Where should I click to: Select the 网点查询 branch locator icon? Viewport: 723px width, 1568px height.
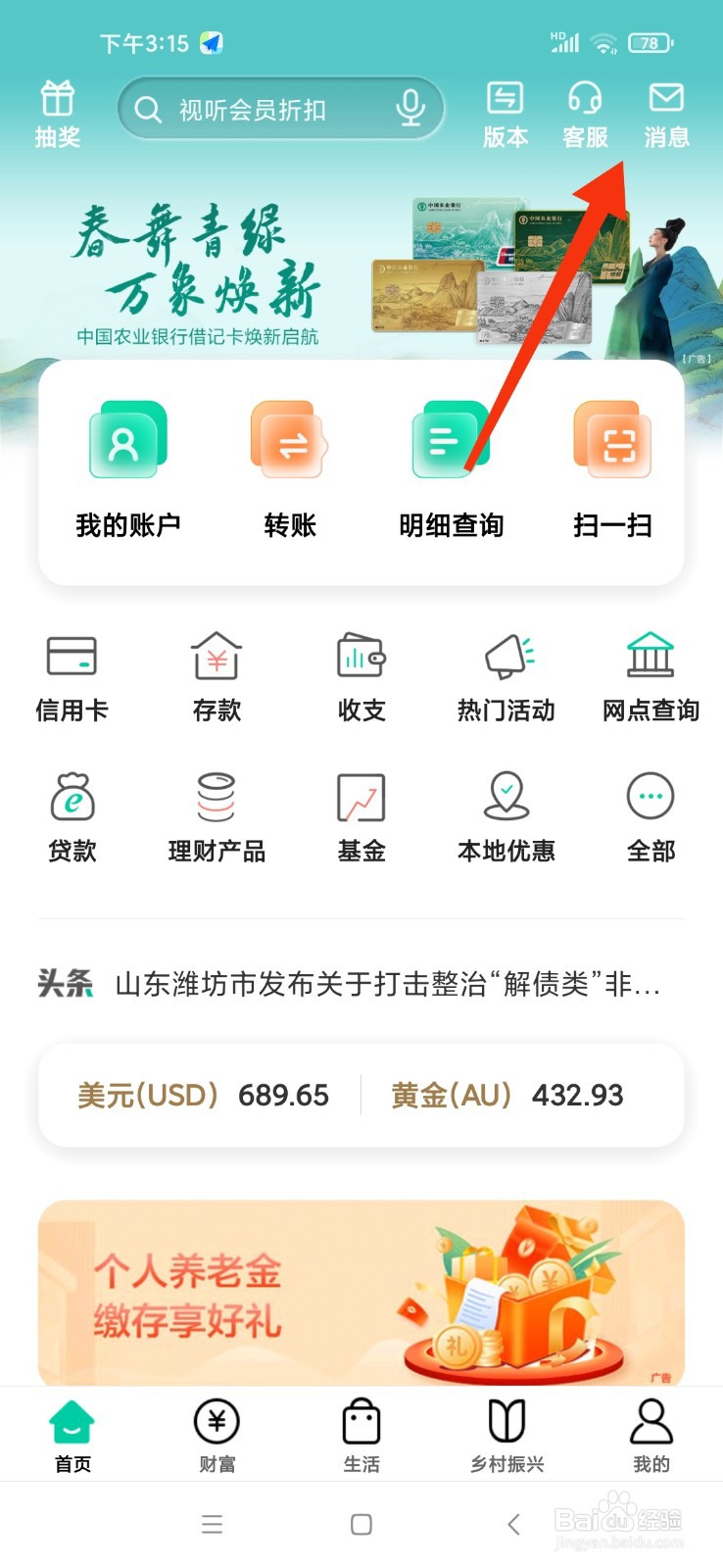[x=650, y=676]
